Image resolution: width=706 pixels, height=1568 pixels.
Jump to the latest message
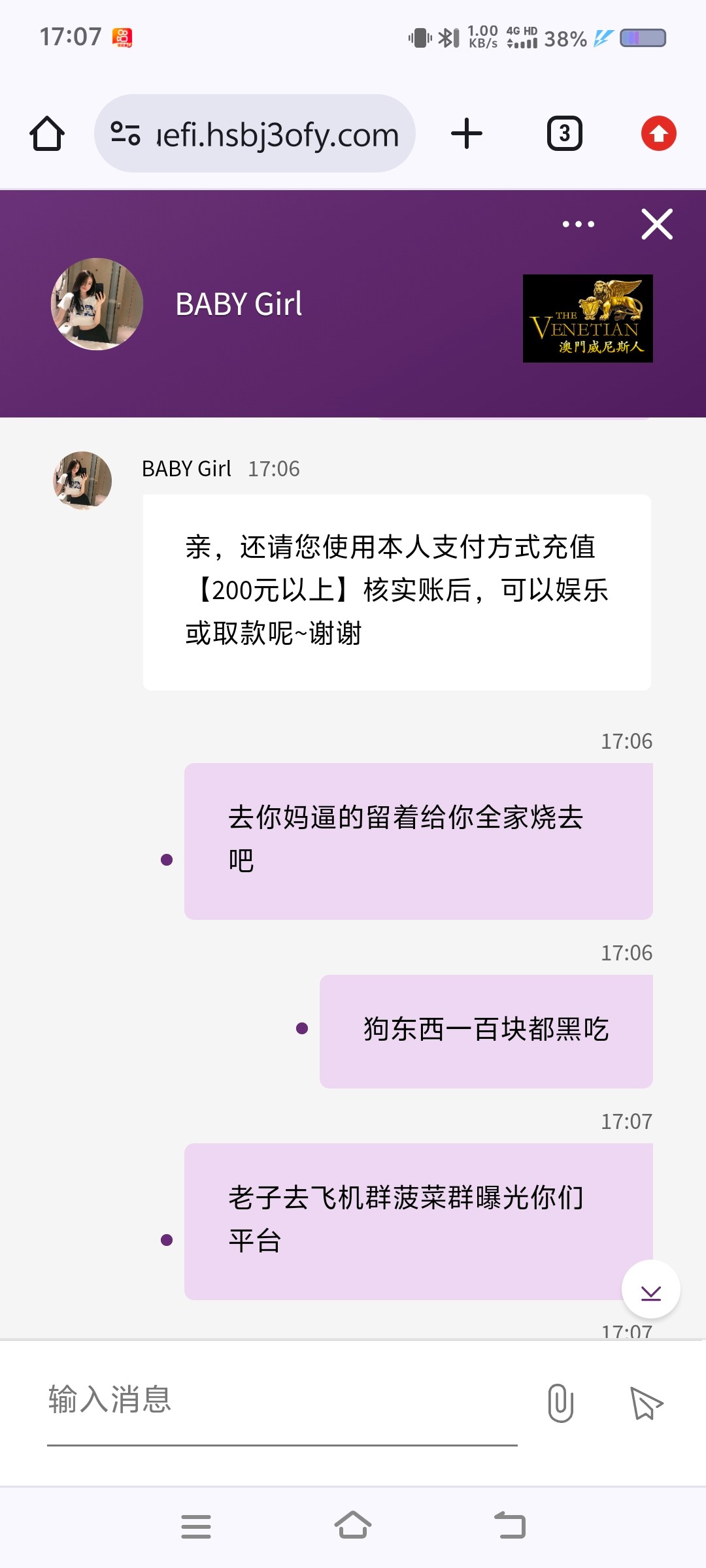coord(650,1290)
